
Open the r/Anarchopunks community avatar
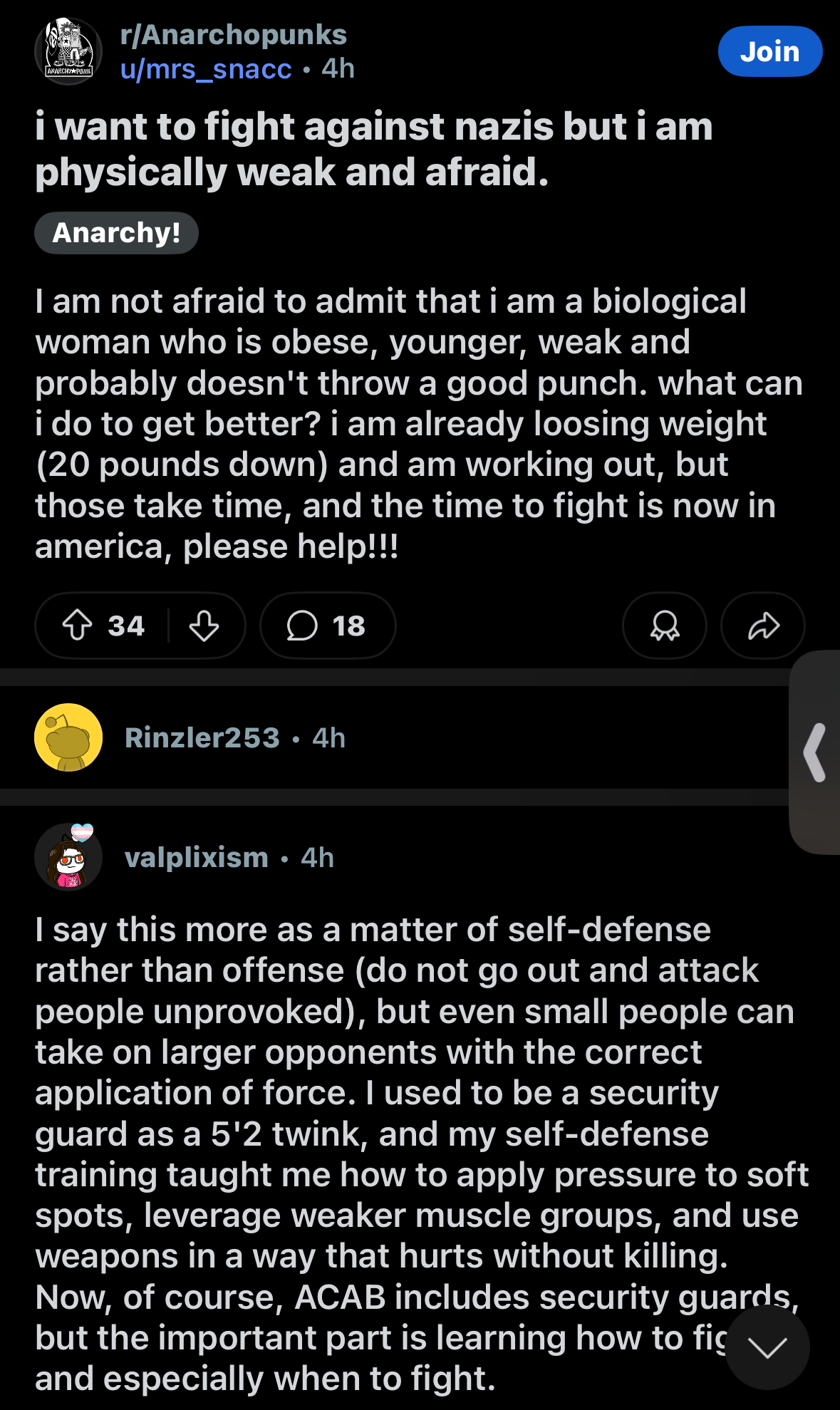[68, 51]
